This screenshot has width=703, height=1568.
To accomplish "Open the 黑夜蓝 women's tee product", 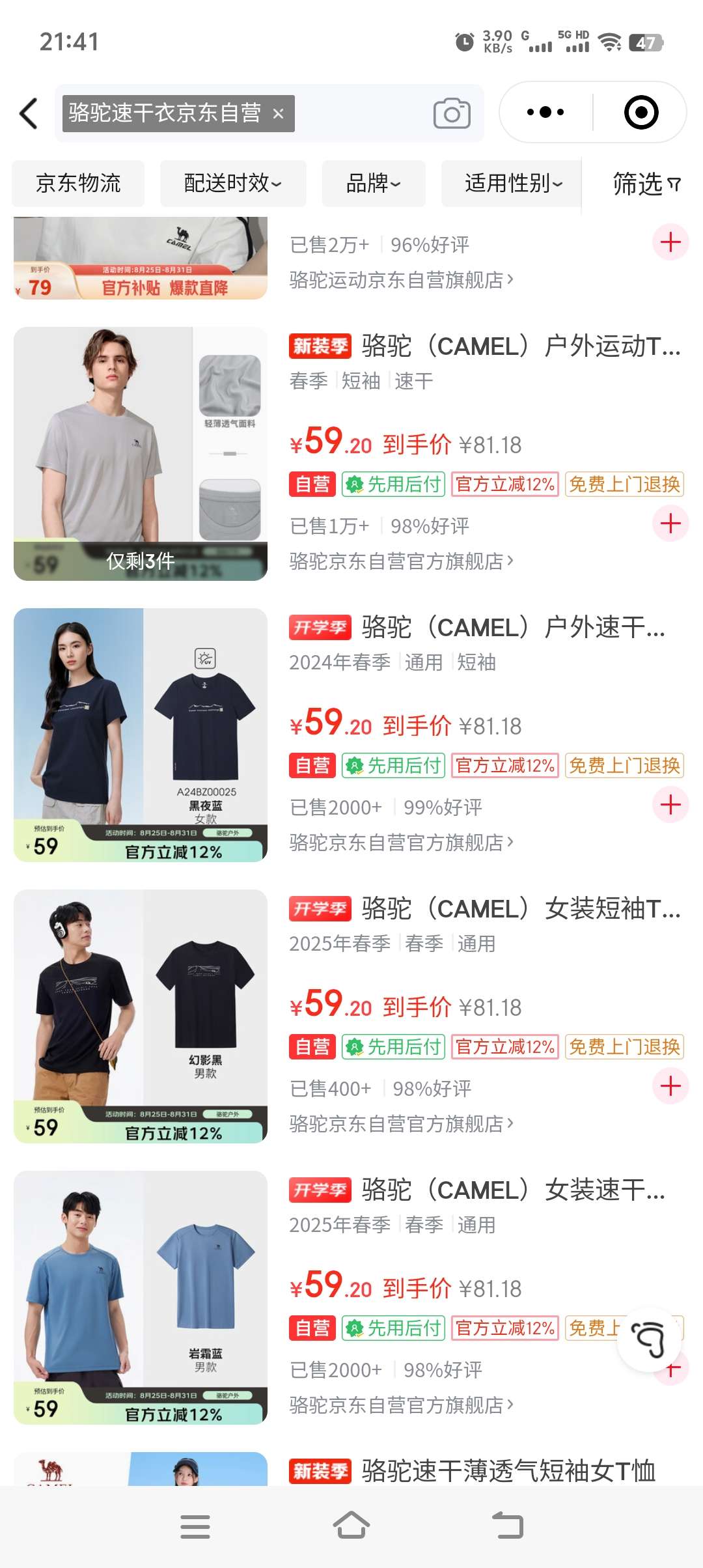I will (141, 735).
